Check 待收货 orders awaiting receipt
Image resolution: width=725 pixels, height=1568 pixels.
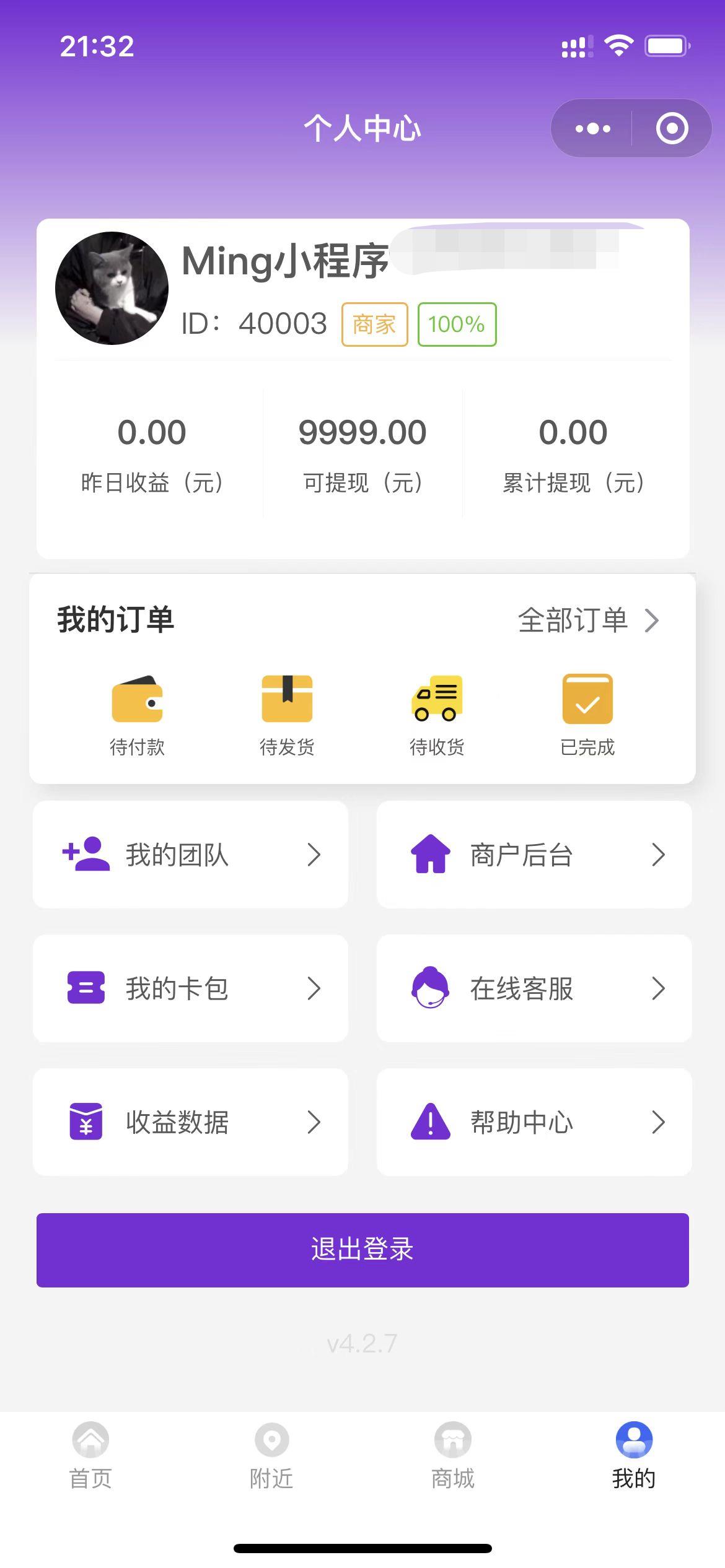[x=437, y=715]
